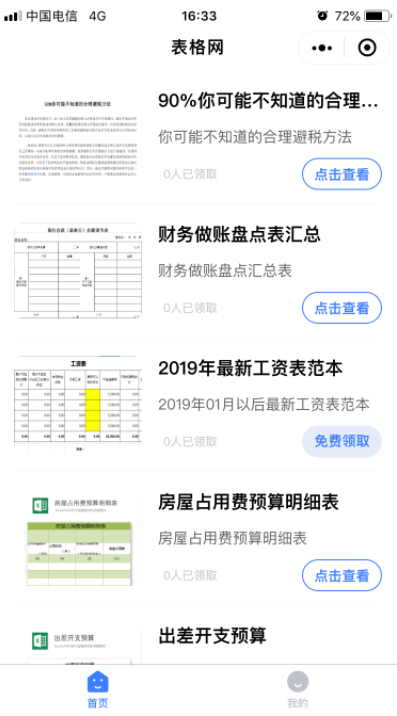Open the mini program more options menu

click(322, 48)
